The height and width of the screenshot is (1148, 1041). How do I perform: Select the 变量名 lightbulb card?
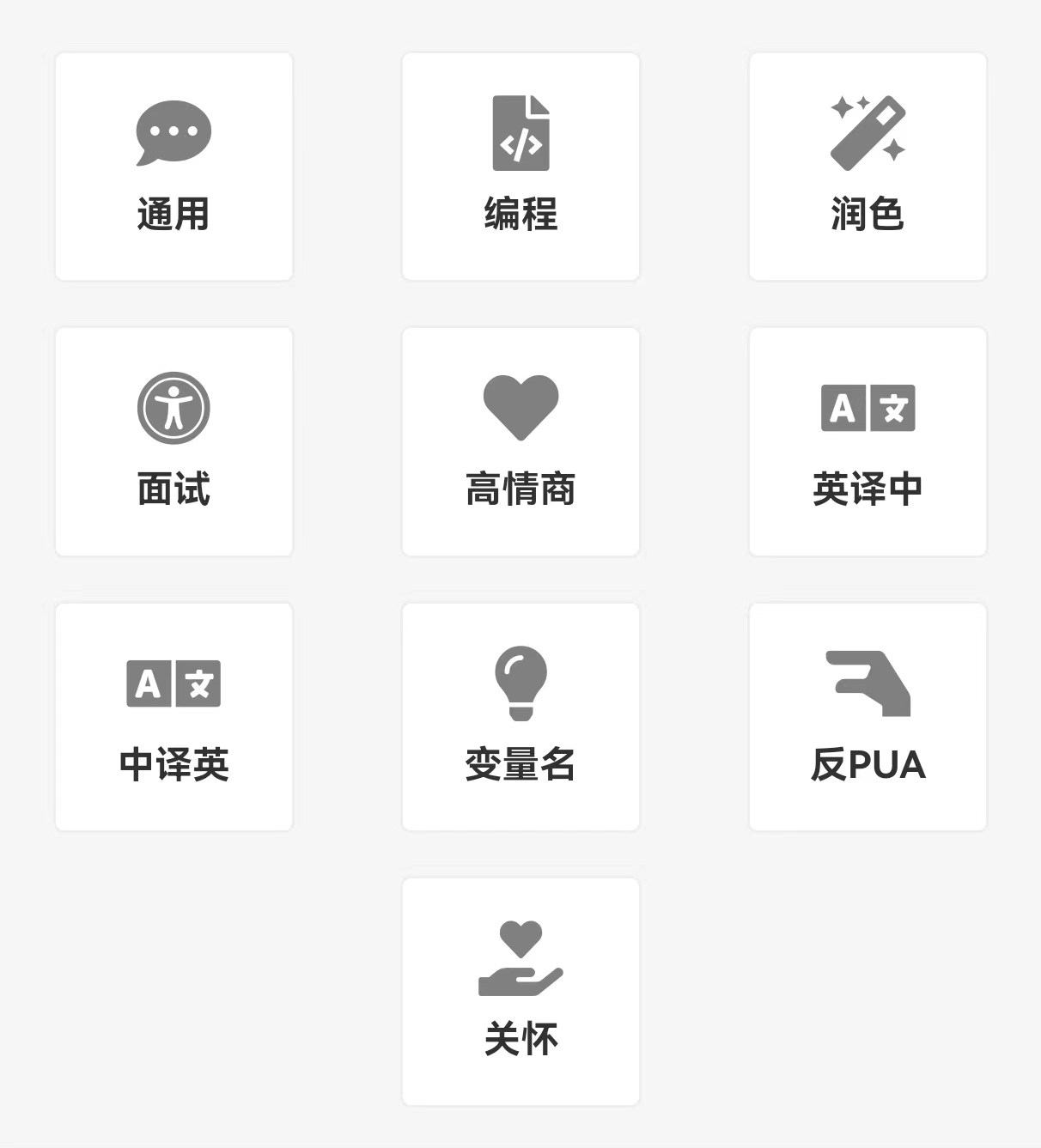click(x=520, y=717)
